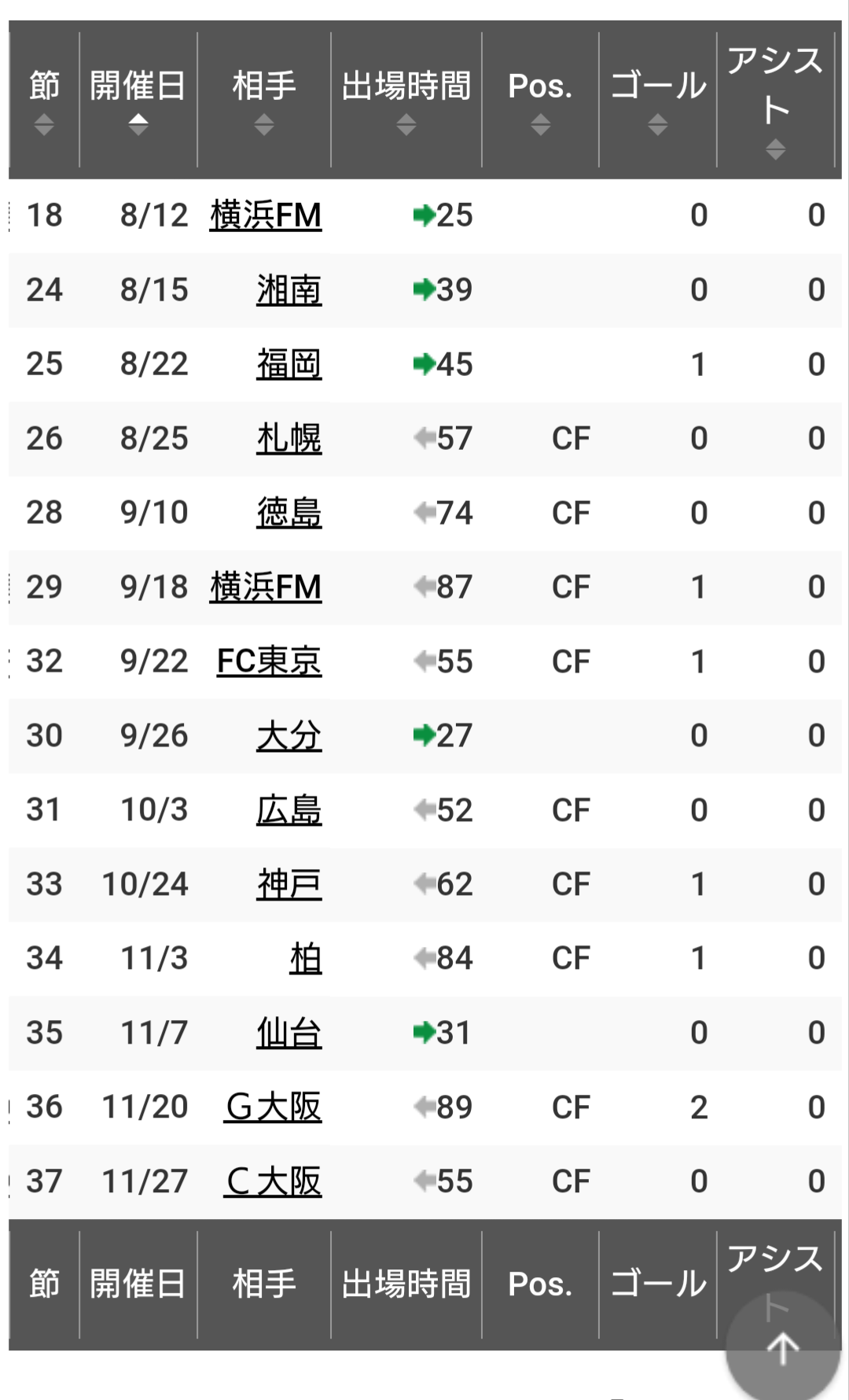Open the 湘南 team link

point(289,290)
